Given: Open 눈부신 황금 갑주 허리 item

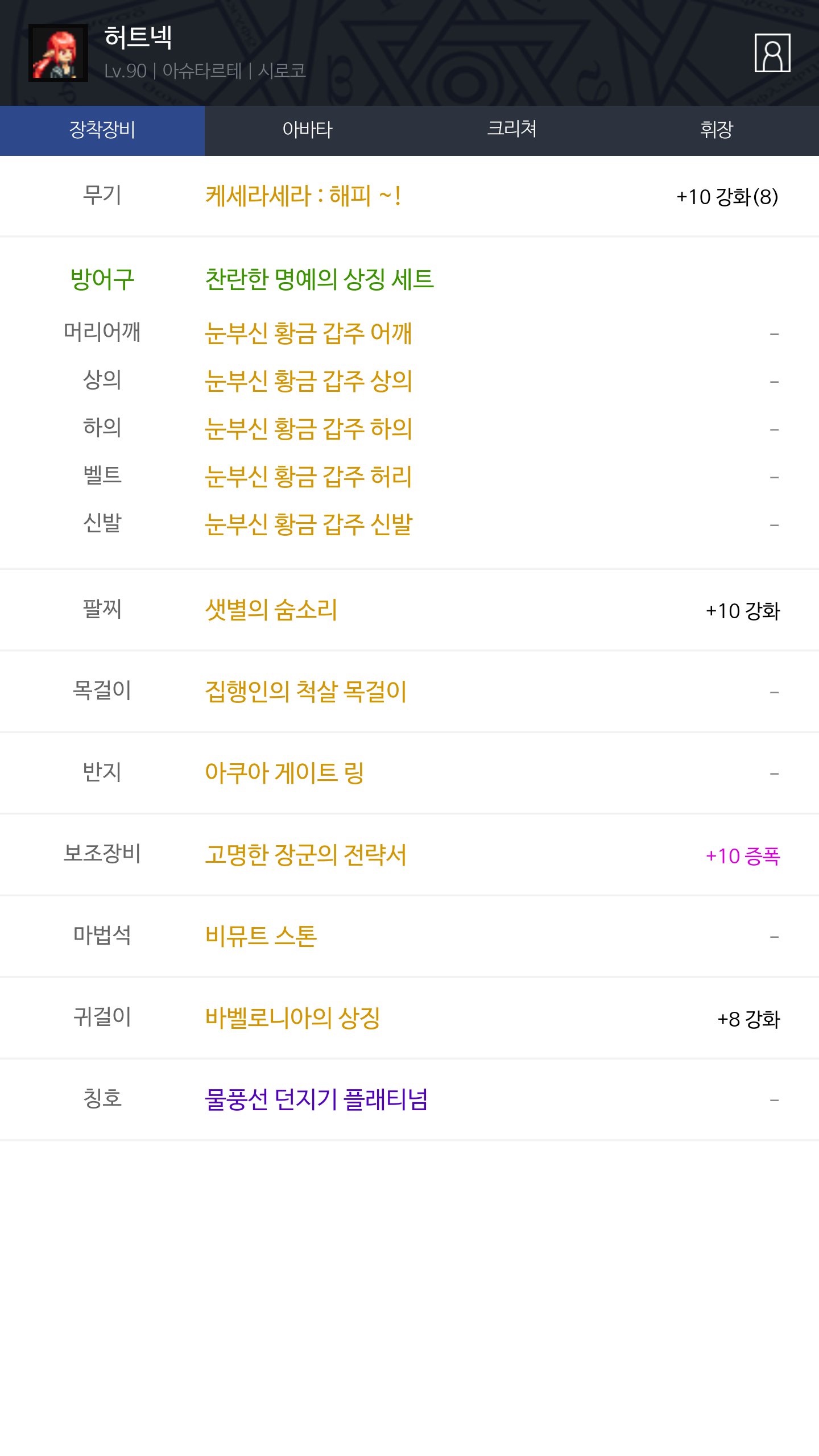Looking at the screenshot, I should tap(308, 477).
